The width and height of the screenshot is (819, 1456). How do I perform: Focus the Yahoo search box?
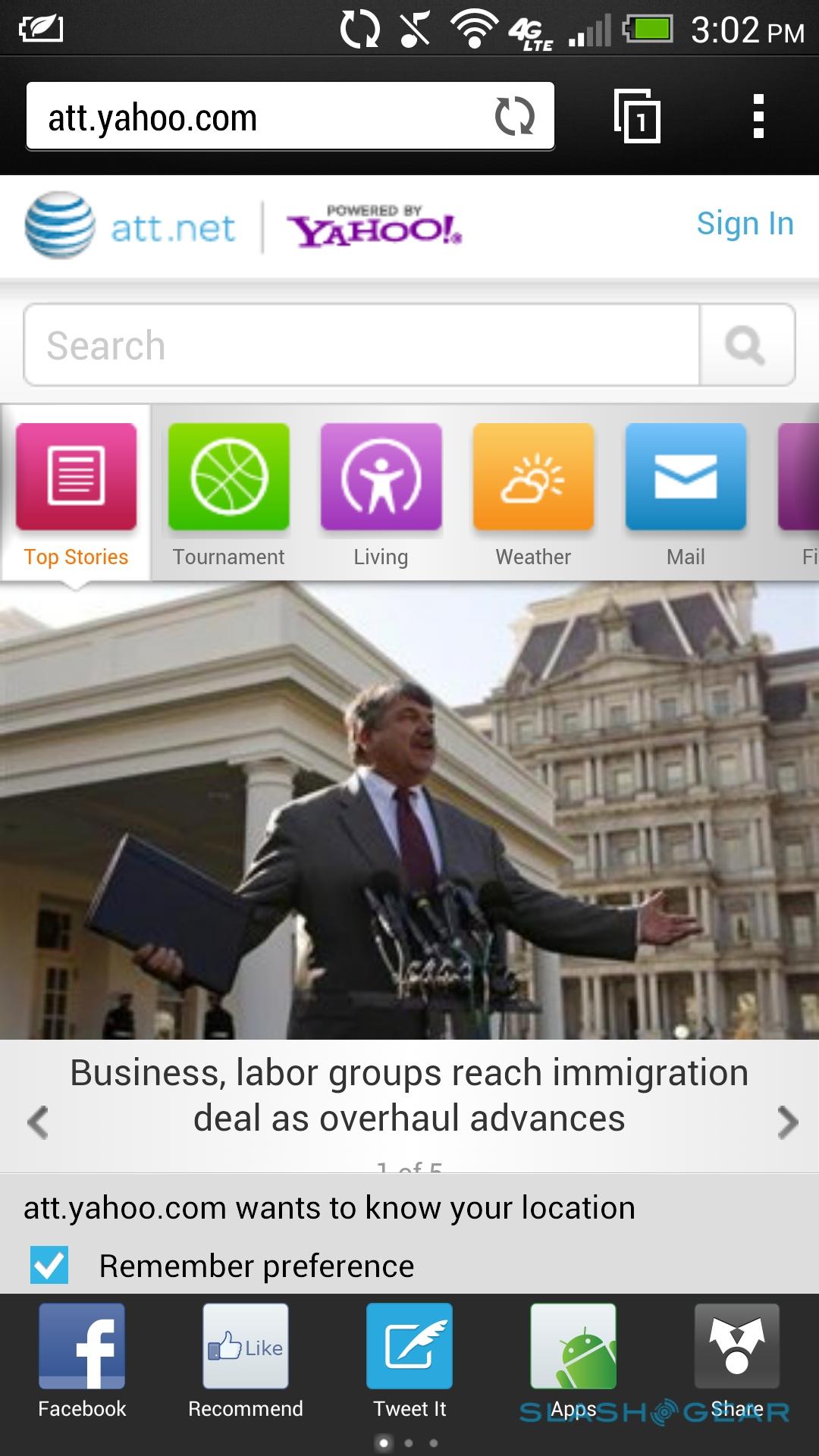[361, 346]
